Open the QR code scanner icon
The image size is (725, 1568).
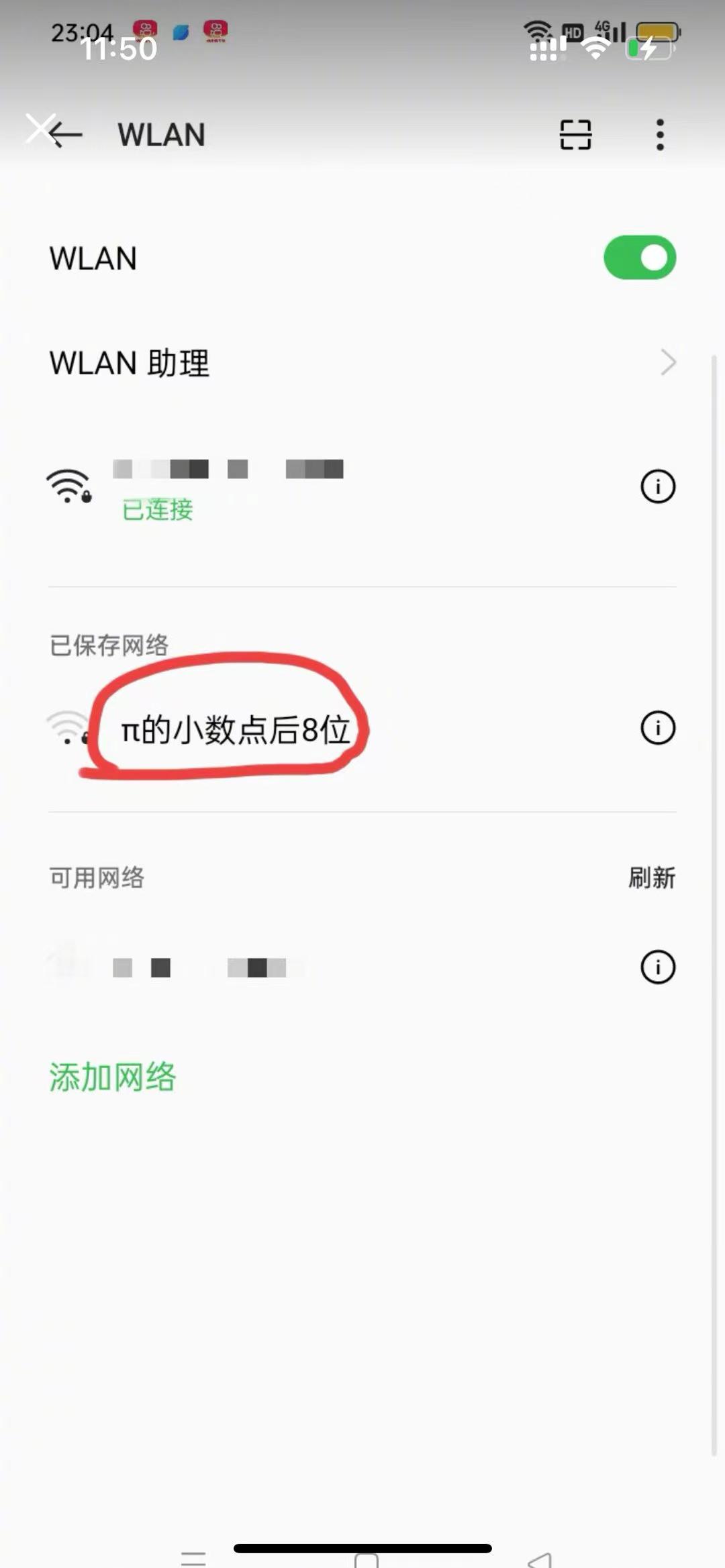[x=575, y=135]
